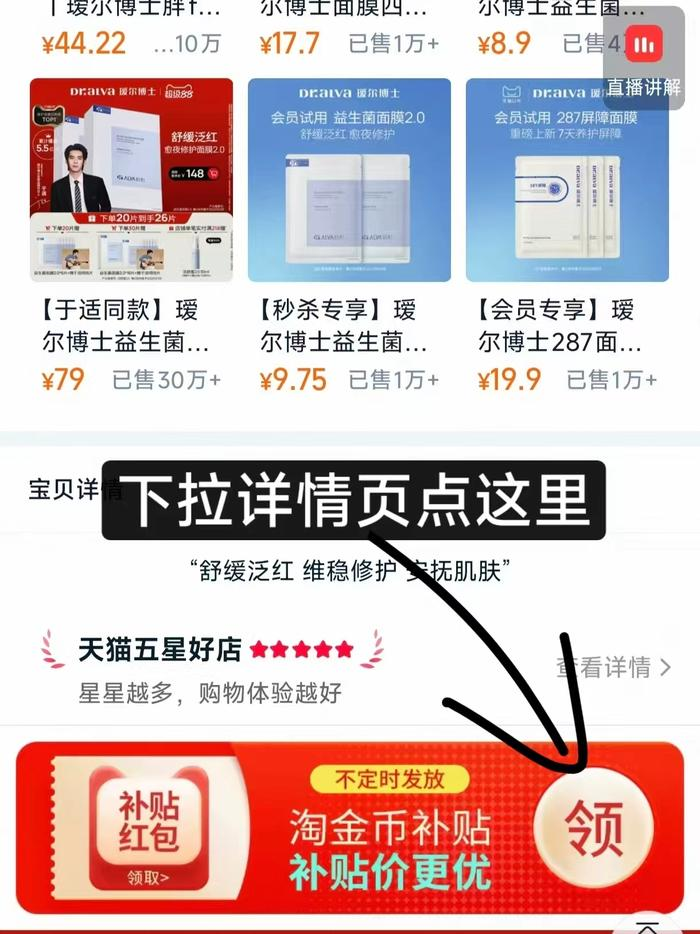Screen dimensions: 700x934
Task: Tap the 补贴红包 领取 red packet
Action: tap(147, 828)
